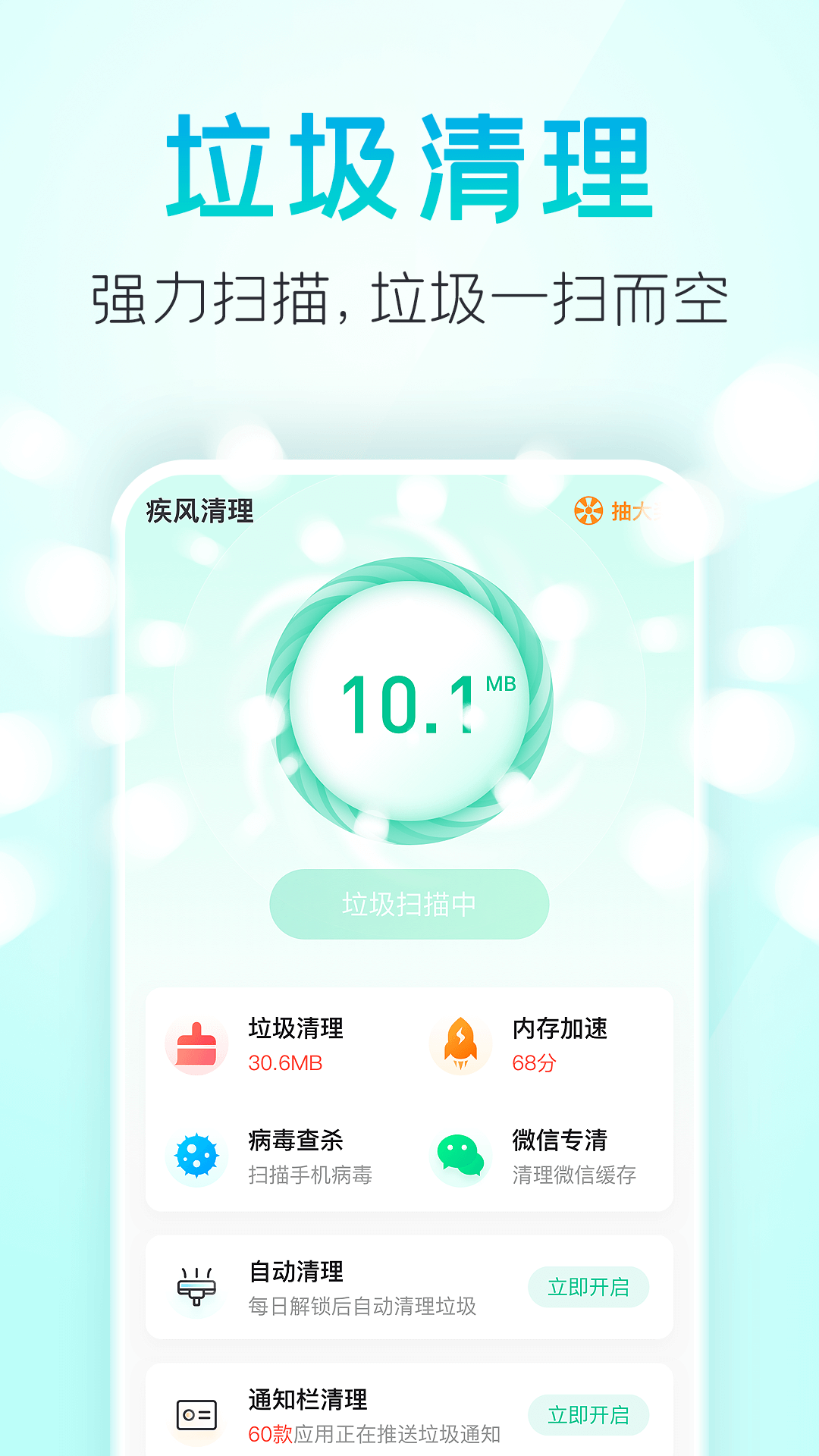Screen dimensions: 819x1456
Task: Tap the broom plug icon beside 自动清理
Action: click(196, 1285)
